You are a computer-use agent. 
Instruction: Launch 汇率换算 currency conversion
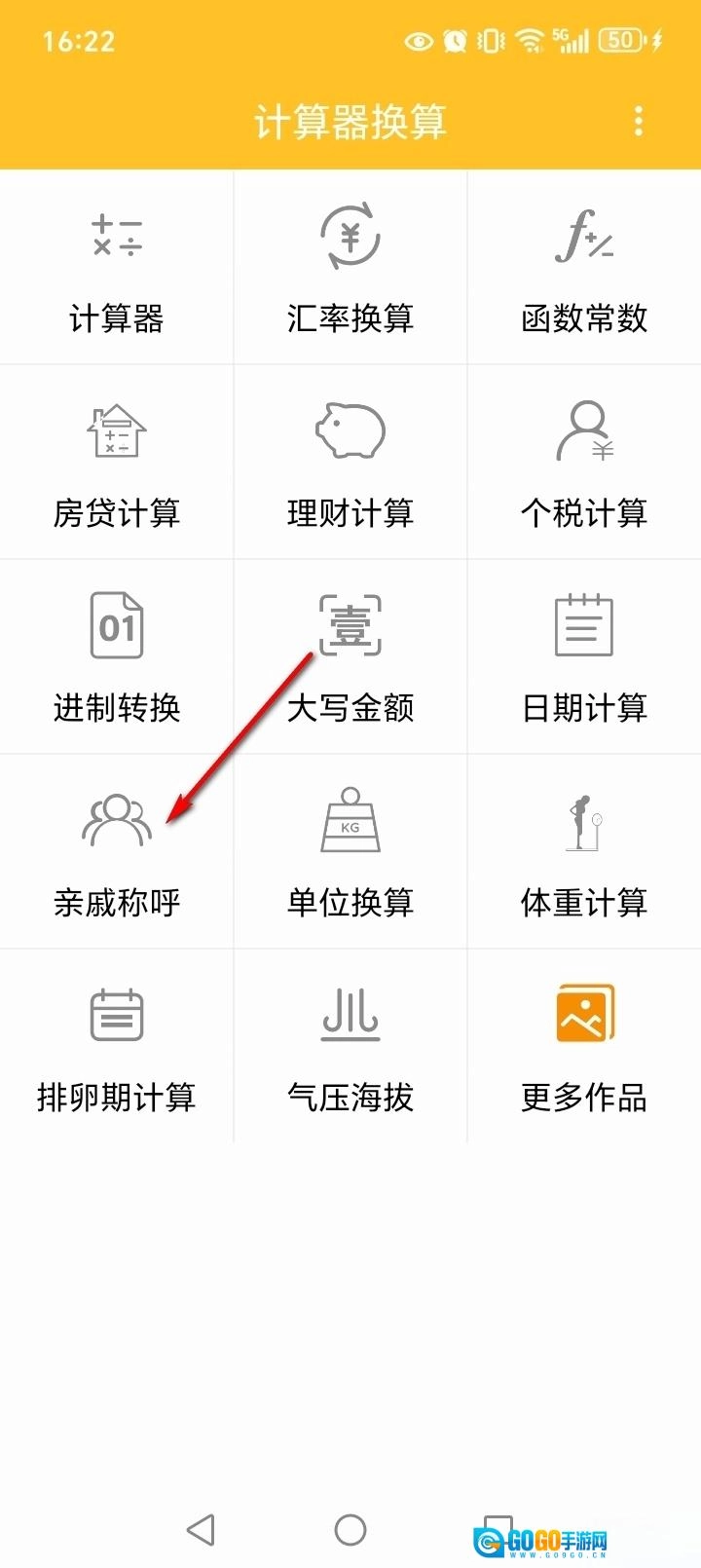click(350, 268)
